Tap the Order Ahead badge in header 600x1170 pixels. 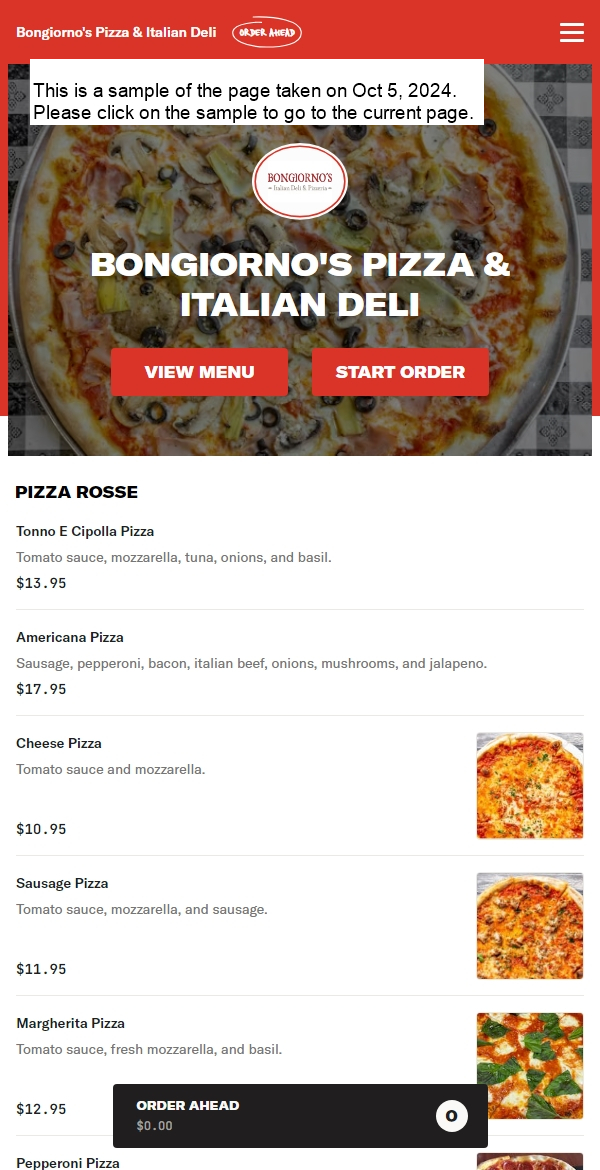pos(267,33)
